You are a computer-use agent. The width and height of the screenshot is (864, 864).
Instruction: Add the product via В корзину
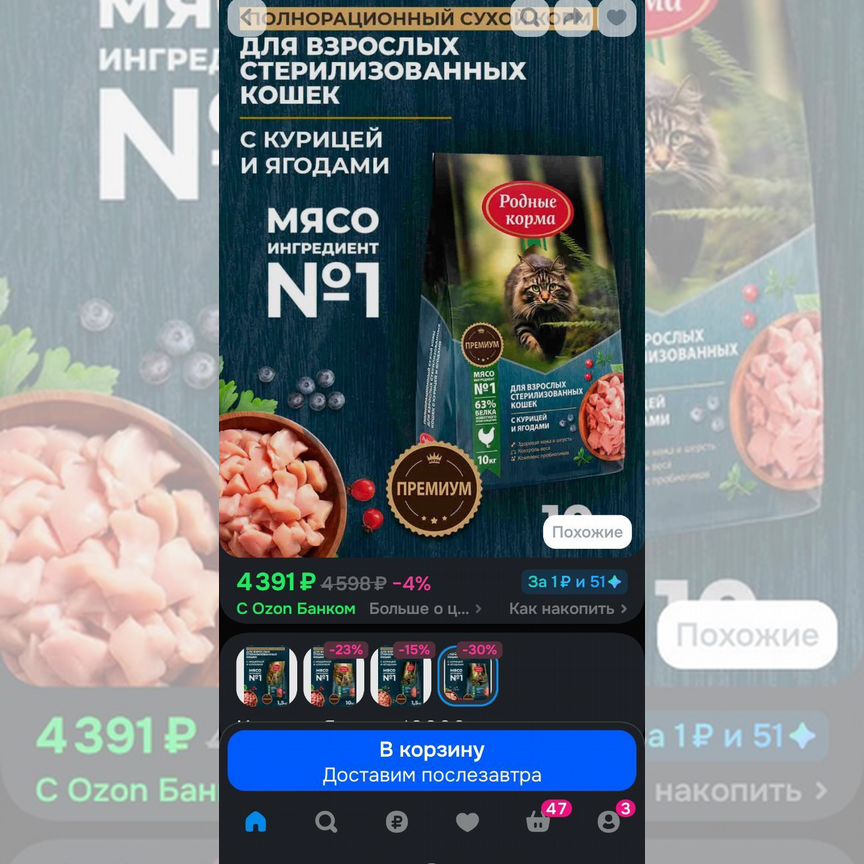pos(431,761)
